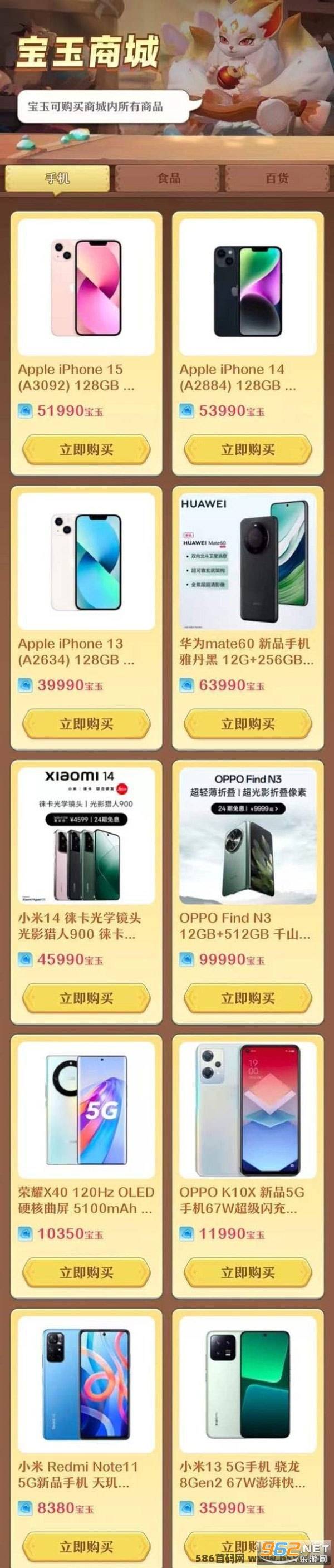This screenshot has width=334, height=1568.
Task: Open the 小米13 5G手机 product image
Action: click(x=248, y=1383)
